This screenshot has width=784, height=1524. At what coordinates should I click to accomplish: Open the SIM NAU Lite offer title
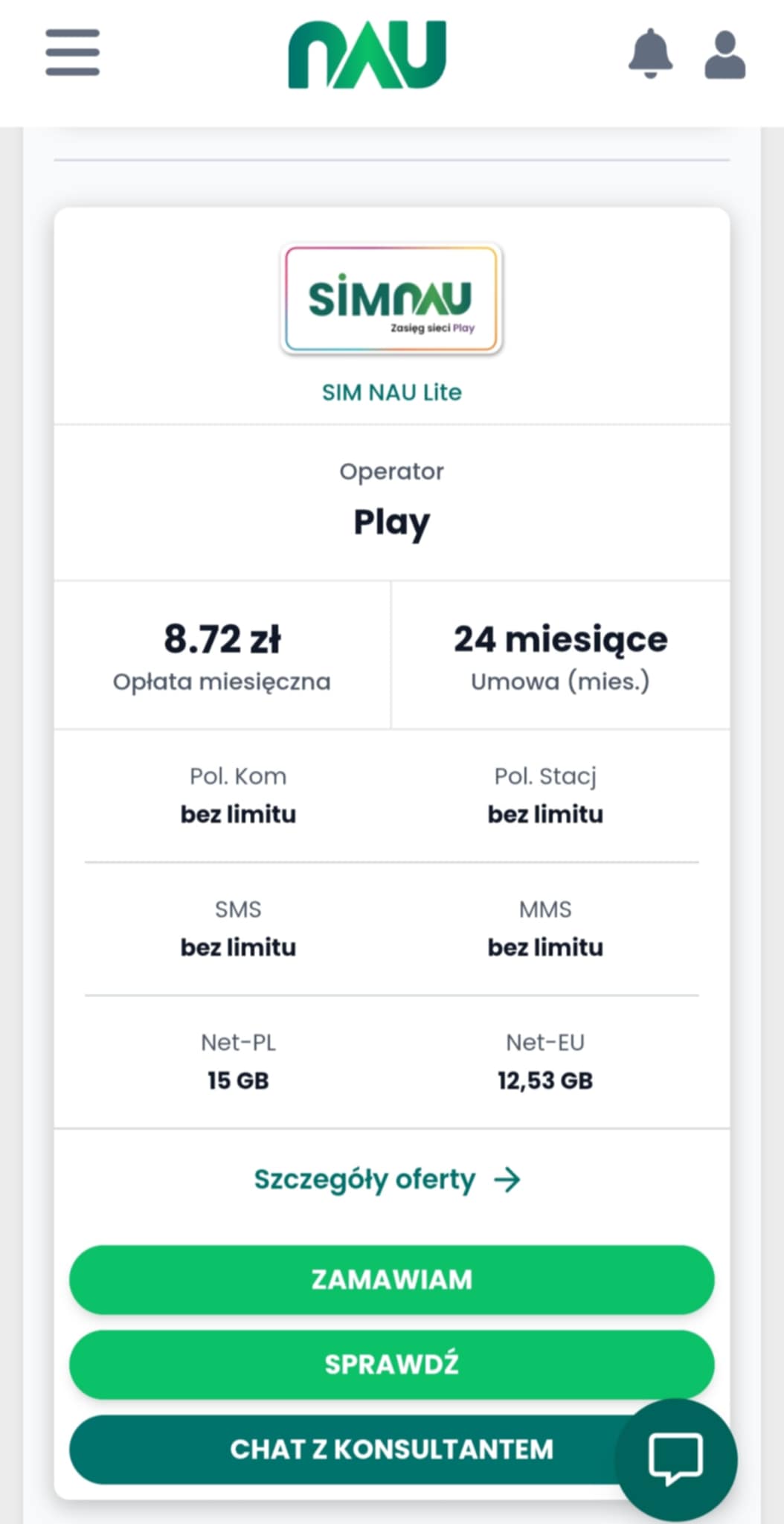click(391, 392)
